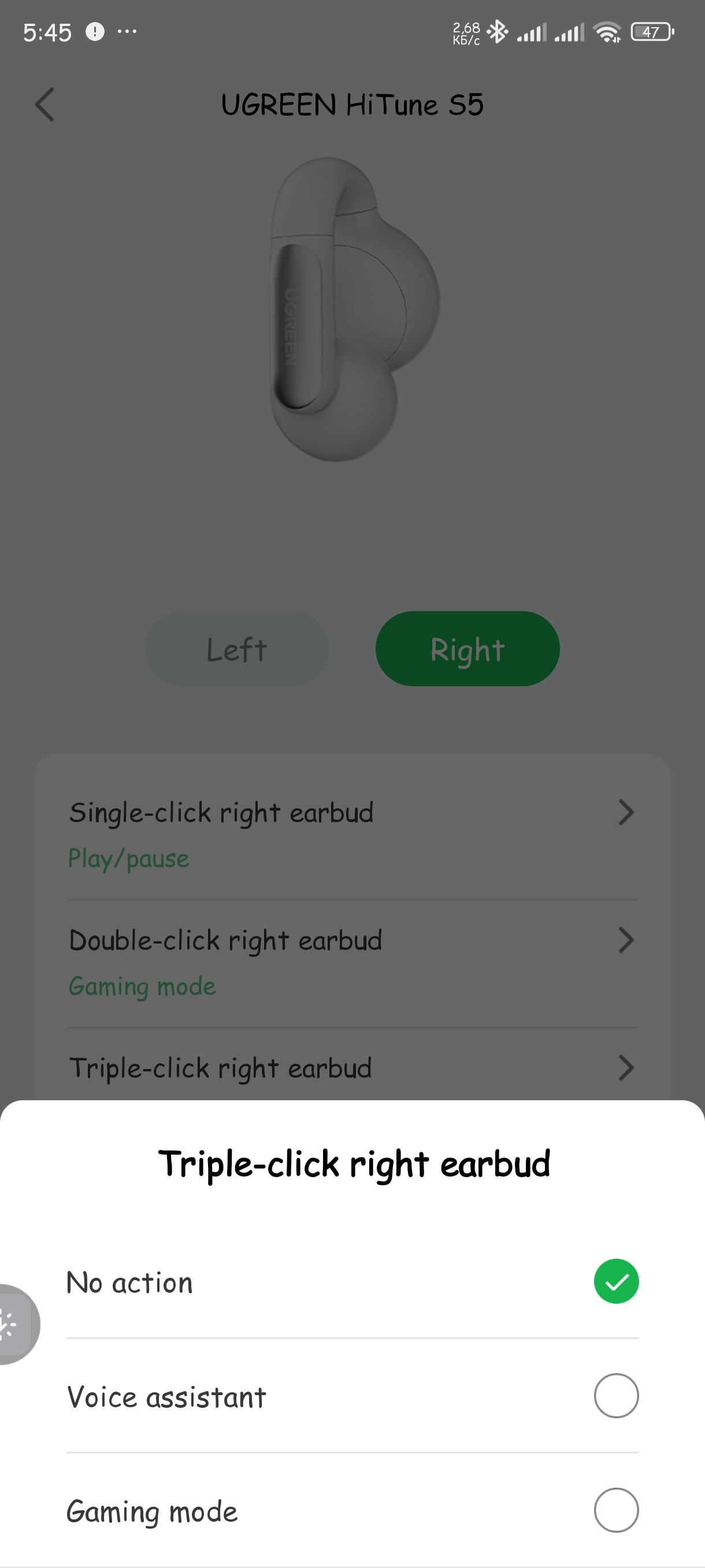Viewport: 705px width, 1568px height.
Task: Go back from UGREEN HiTune S5
Action: point(44,105)
